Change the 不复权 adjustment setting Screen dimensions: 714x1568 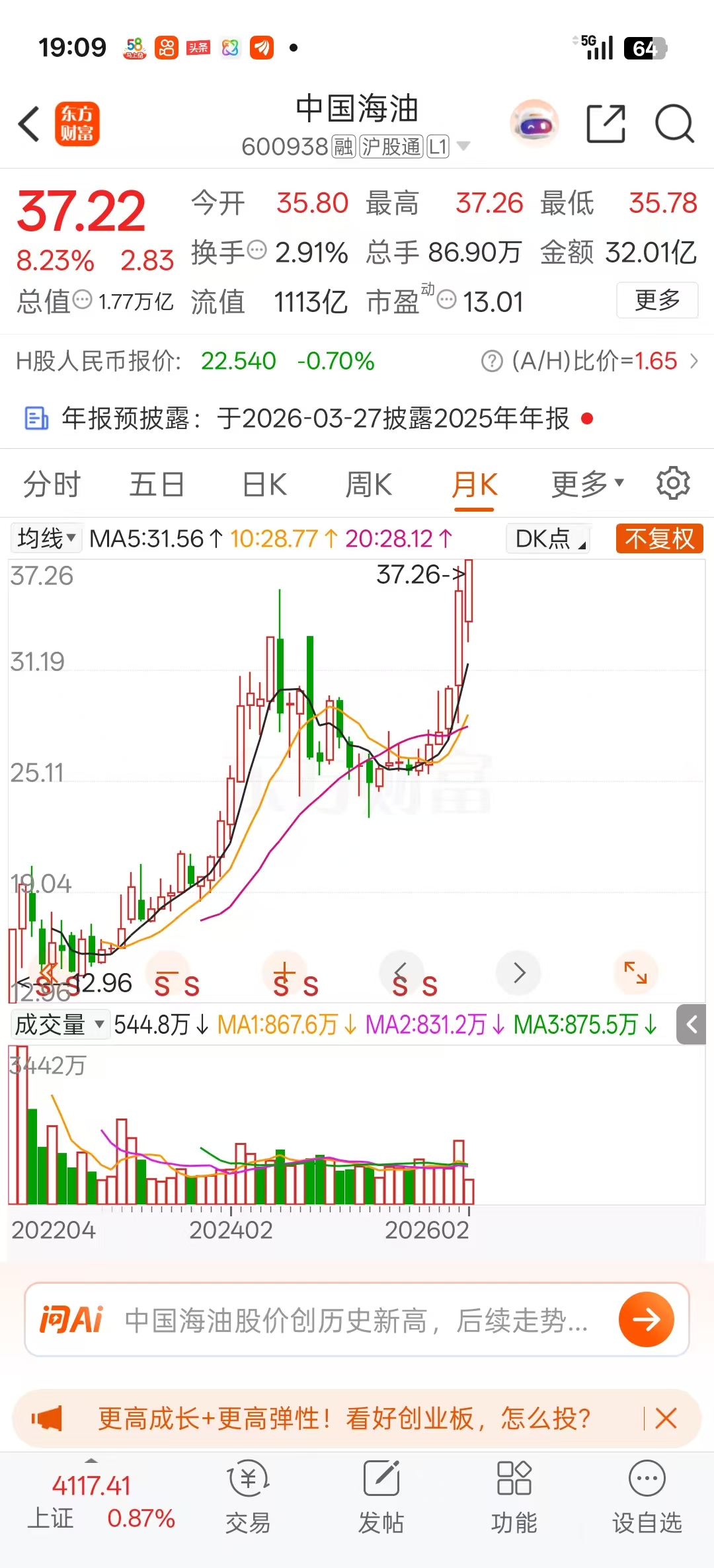click(x=659, y=539)
